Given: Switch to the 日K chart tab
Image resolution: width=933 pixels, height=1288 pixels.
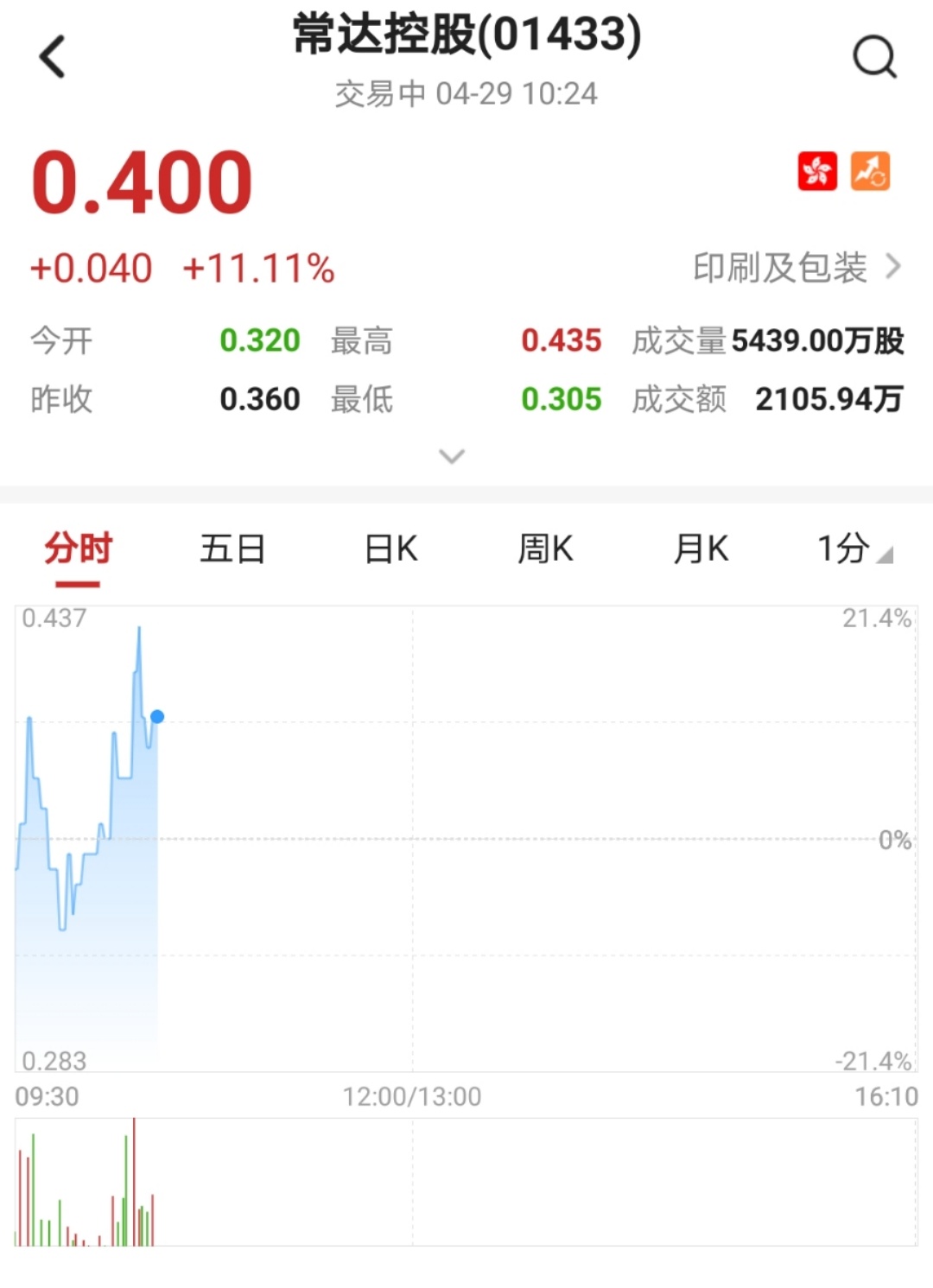Looking at the screenshot, I should click(391, 549).
